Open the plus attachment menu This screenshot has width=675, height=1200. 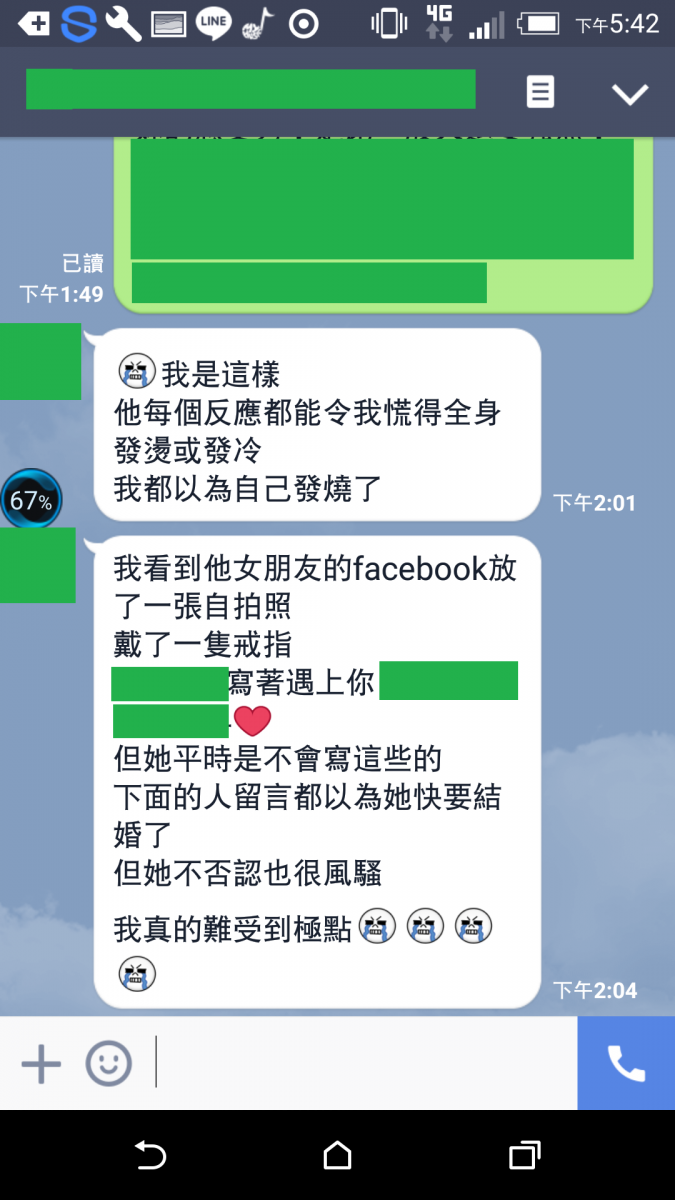[41, 1064]
